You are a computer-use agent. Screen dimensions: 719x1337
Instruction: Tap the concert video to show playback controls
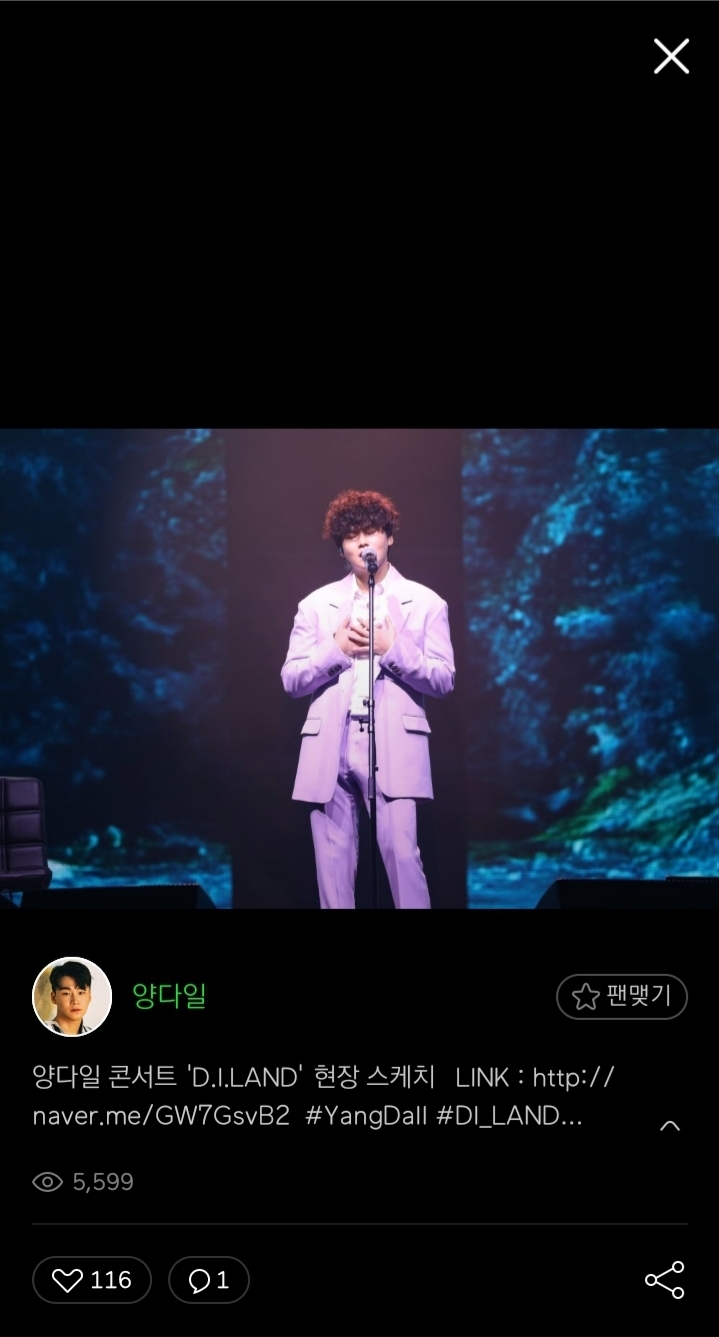359,668
